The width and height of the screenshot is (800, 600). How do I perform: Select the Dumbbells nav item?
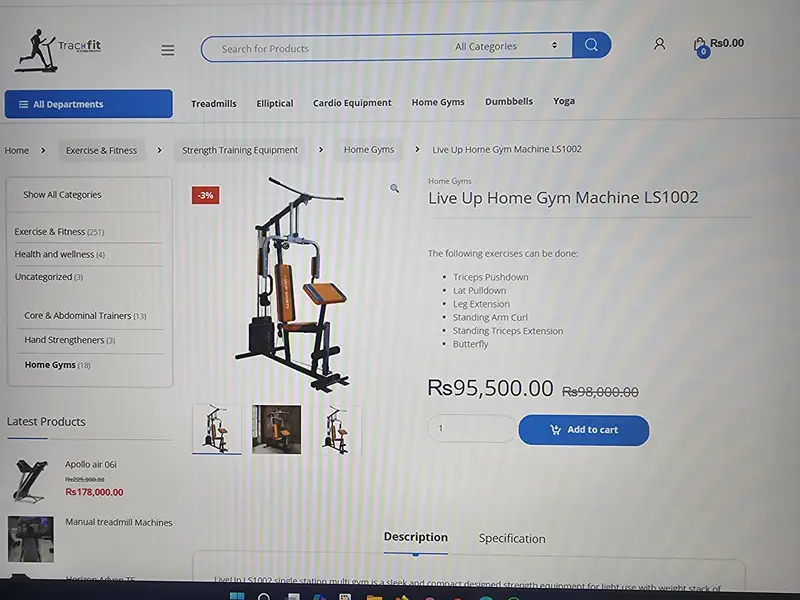point(509,101)
